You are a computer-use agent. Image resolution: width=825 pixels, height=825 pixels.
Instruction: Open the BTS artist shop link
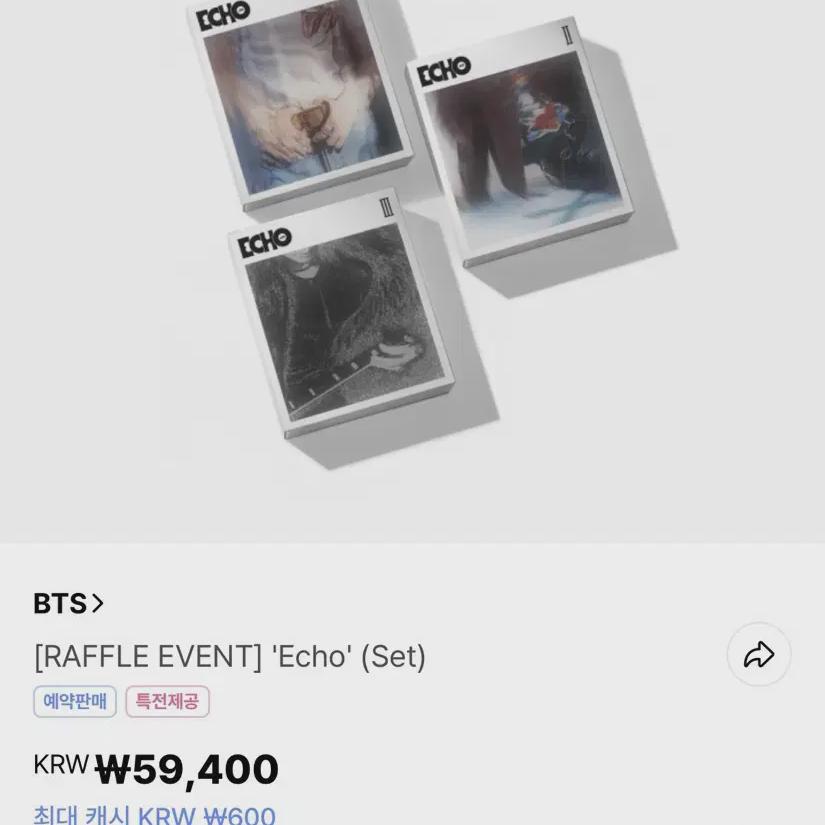click(68, 603)
